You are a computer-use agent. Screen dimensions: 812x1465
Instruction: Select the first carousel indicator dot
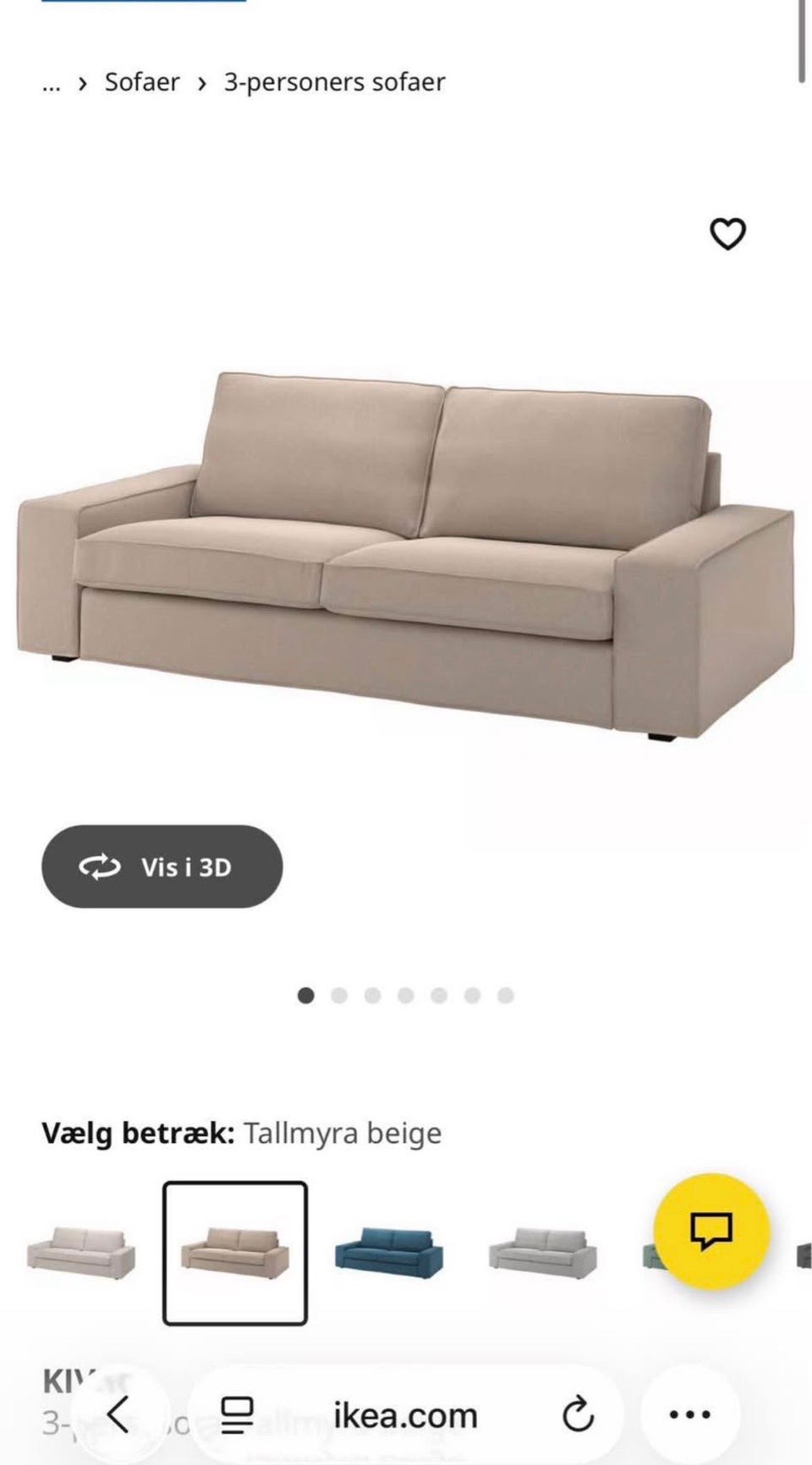305,996
